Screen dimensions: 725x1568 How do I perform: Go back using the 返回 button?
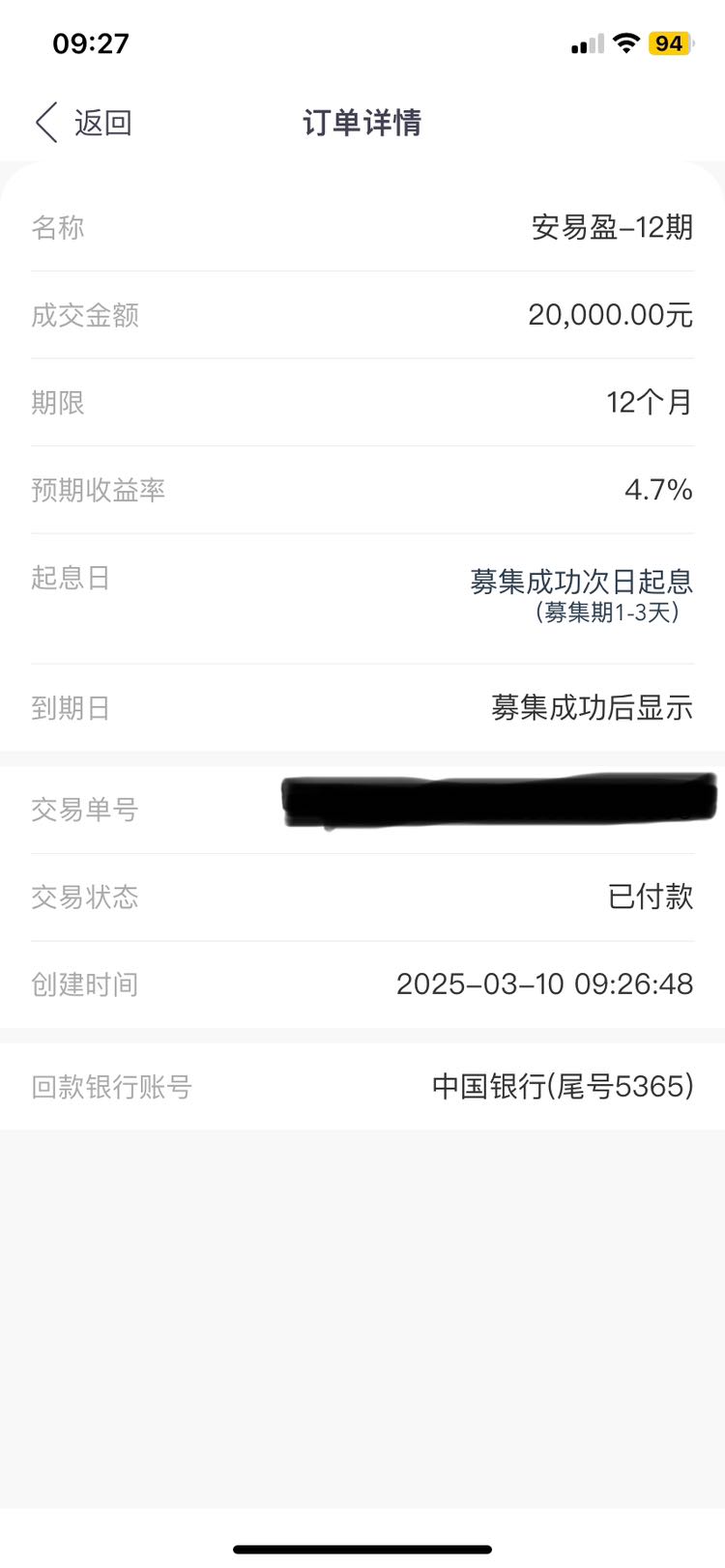pyautogui.click(x=84, y=123)
